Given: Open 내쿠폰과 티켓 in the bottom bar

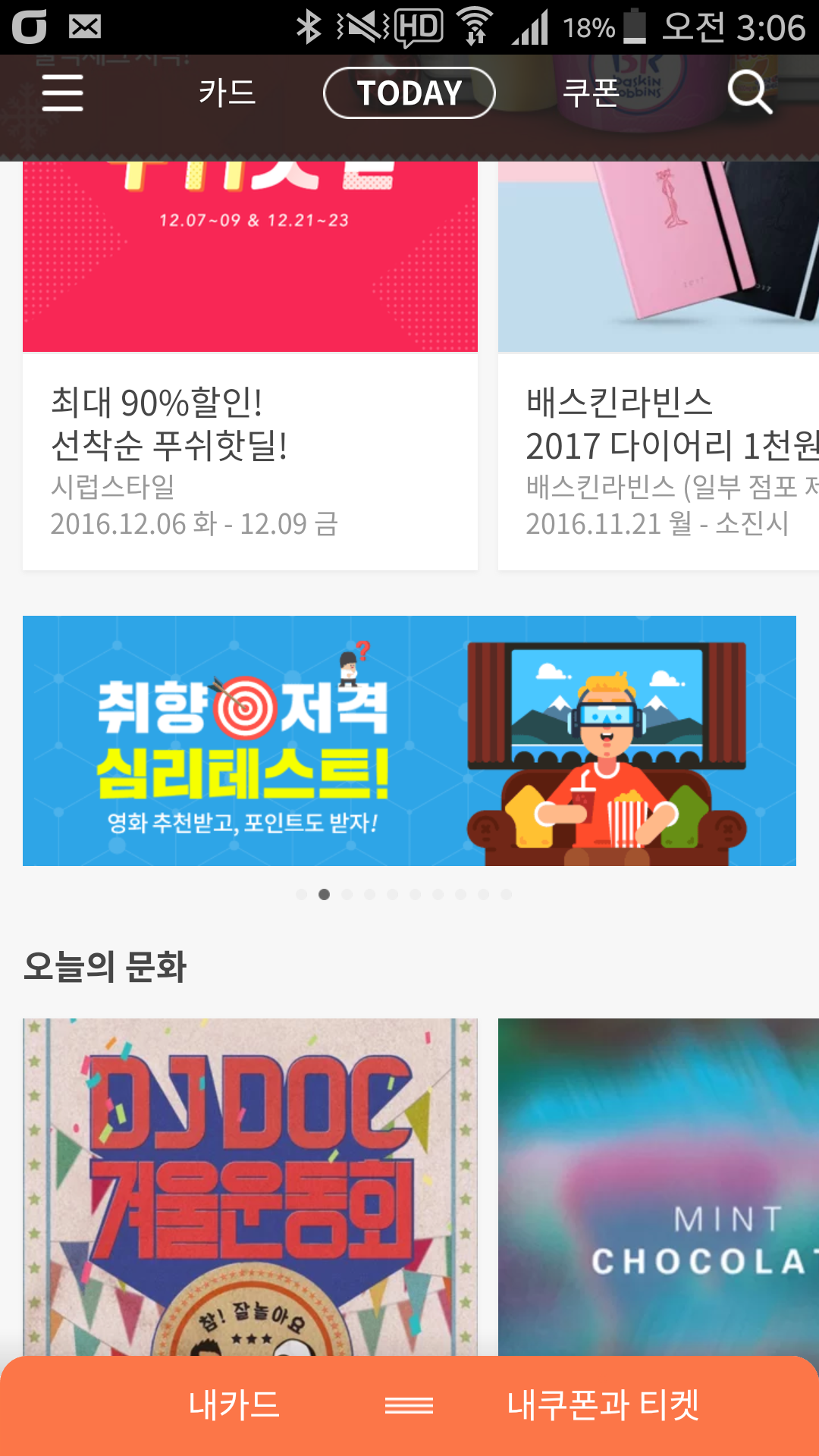Looking at the screenshot, I should [603, 1405].
